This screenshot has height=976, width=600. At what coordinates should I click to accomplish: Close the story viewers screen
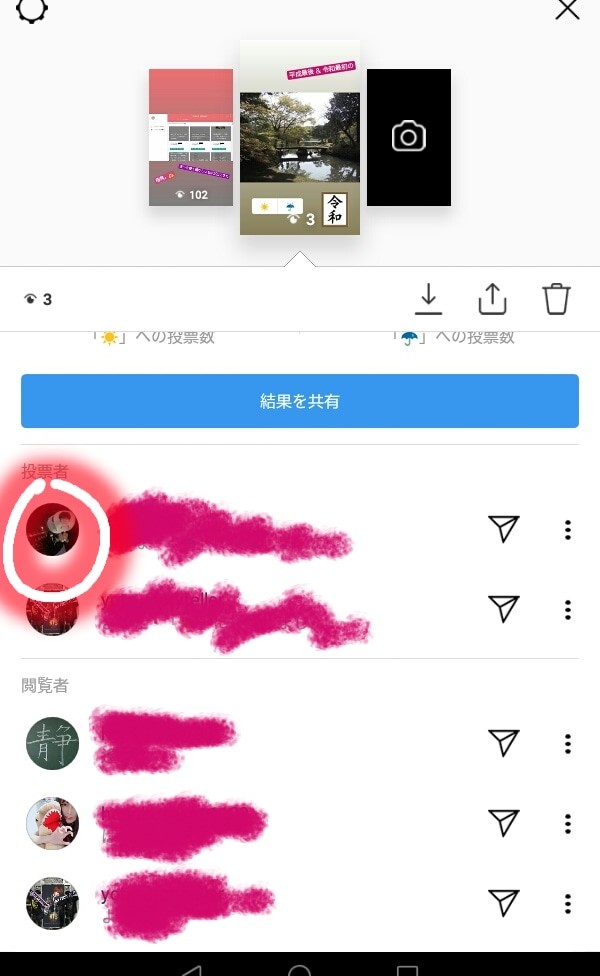coord(567,10)
